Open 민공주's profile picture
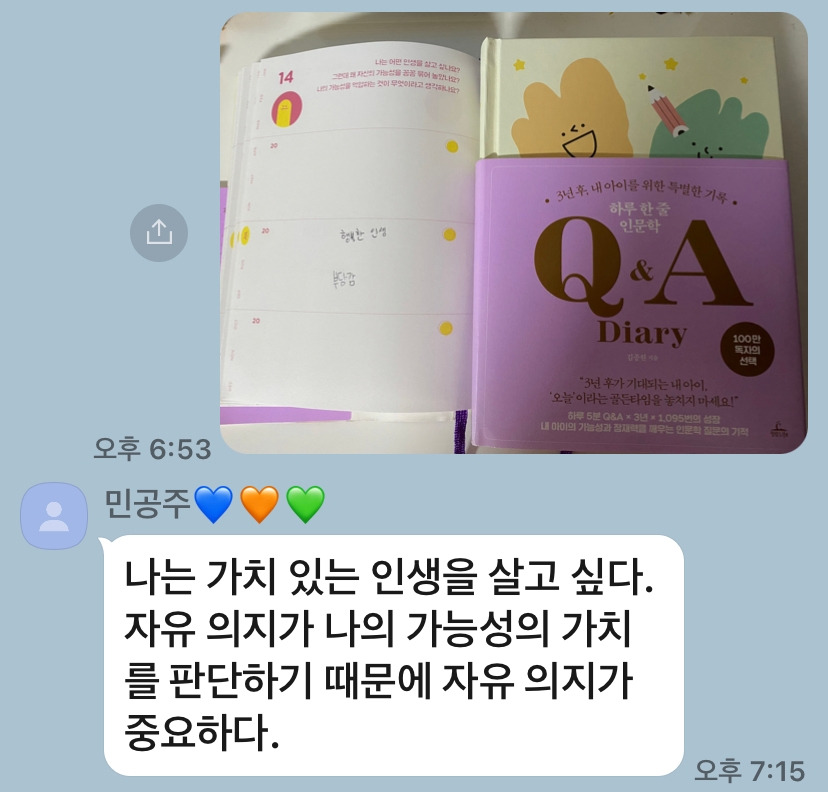 point(54,516)
